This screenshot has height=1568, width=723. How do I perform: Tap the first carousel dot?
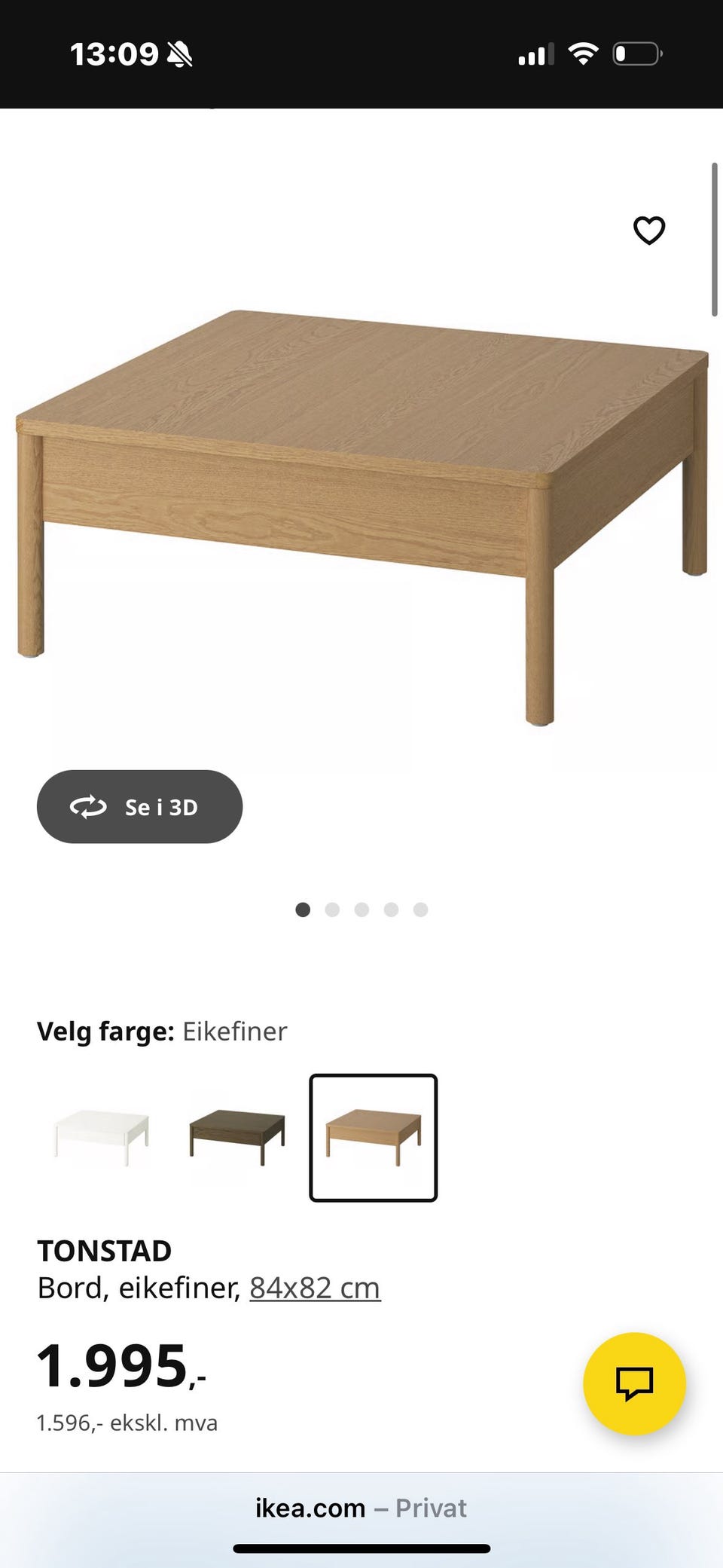[x=303, y=909]
